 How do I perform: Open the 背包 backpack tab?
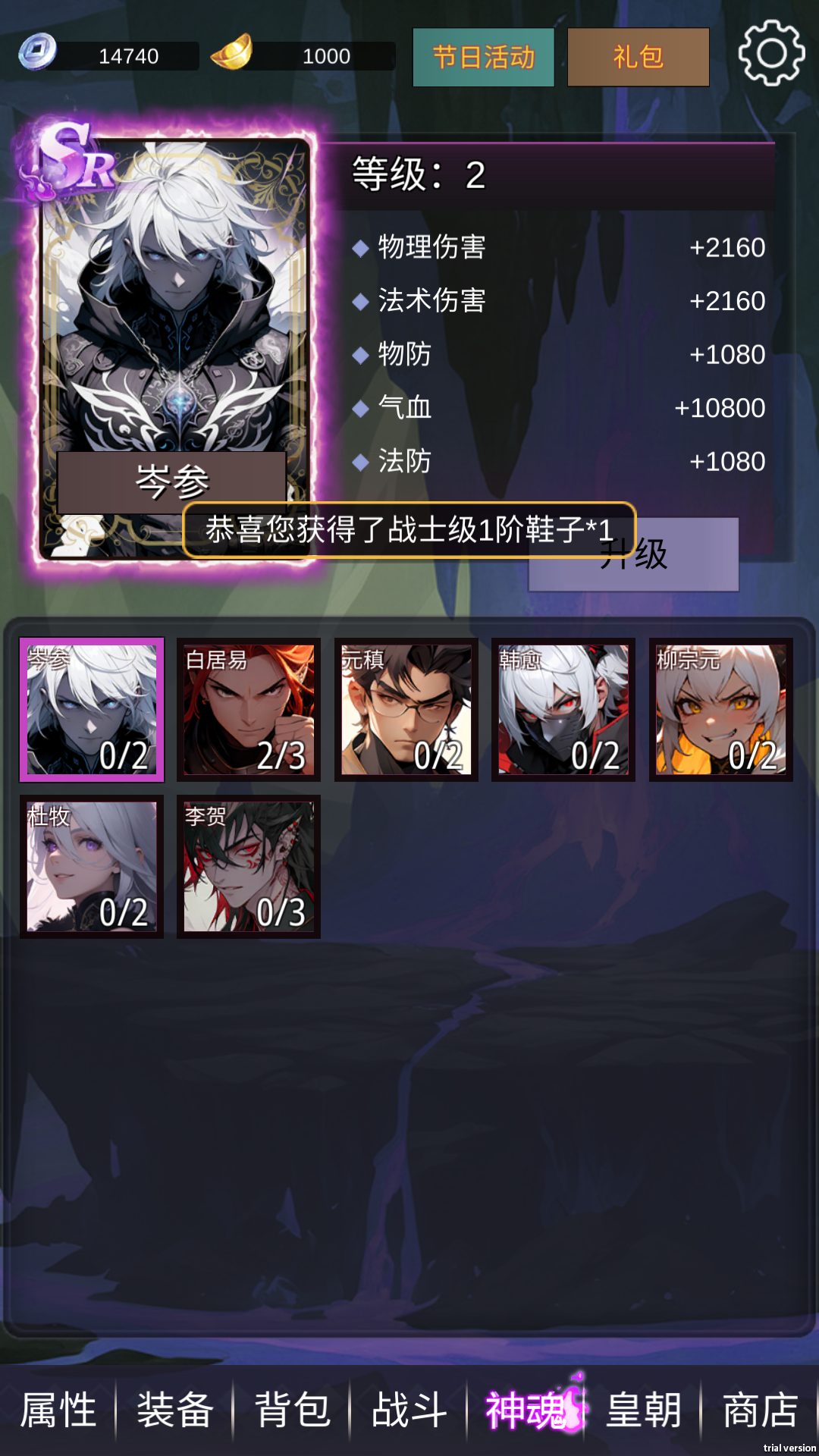292,1410
